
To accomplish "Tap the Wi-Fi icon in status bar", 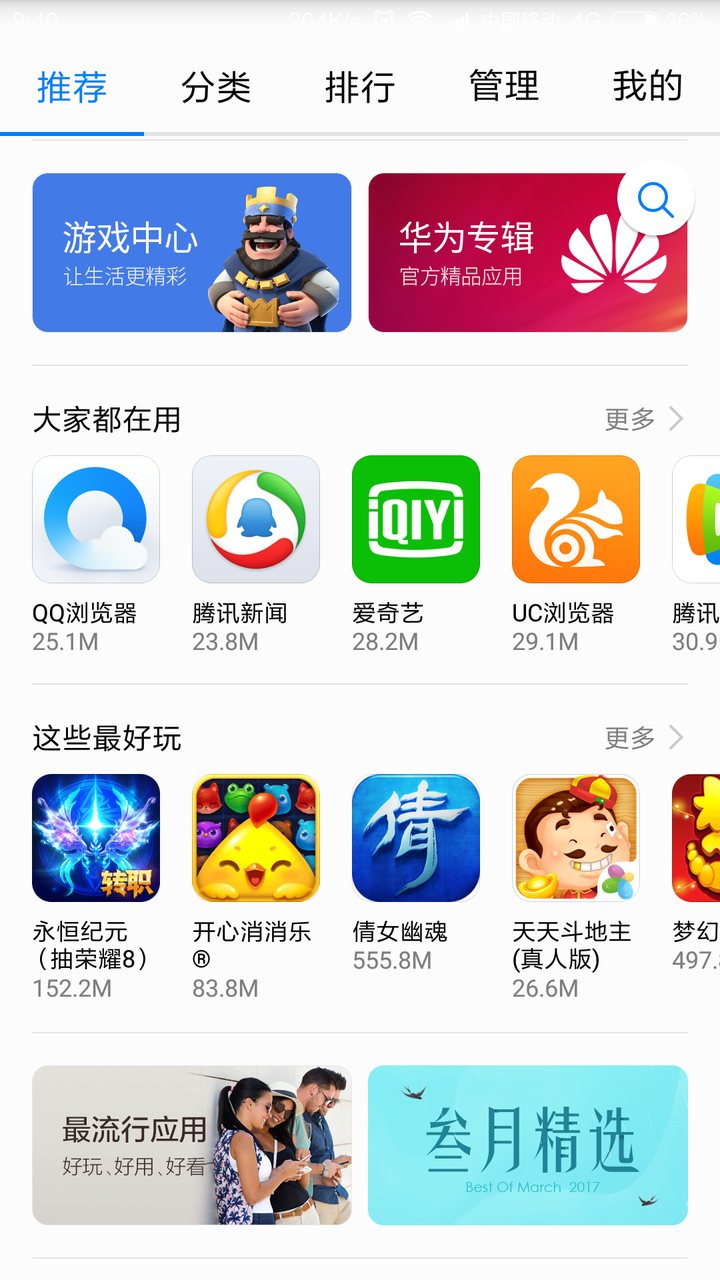I will click(x=418, y=18).
